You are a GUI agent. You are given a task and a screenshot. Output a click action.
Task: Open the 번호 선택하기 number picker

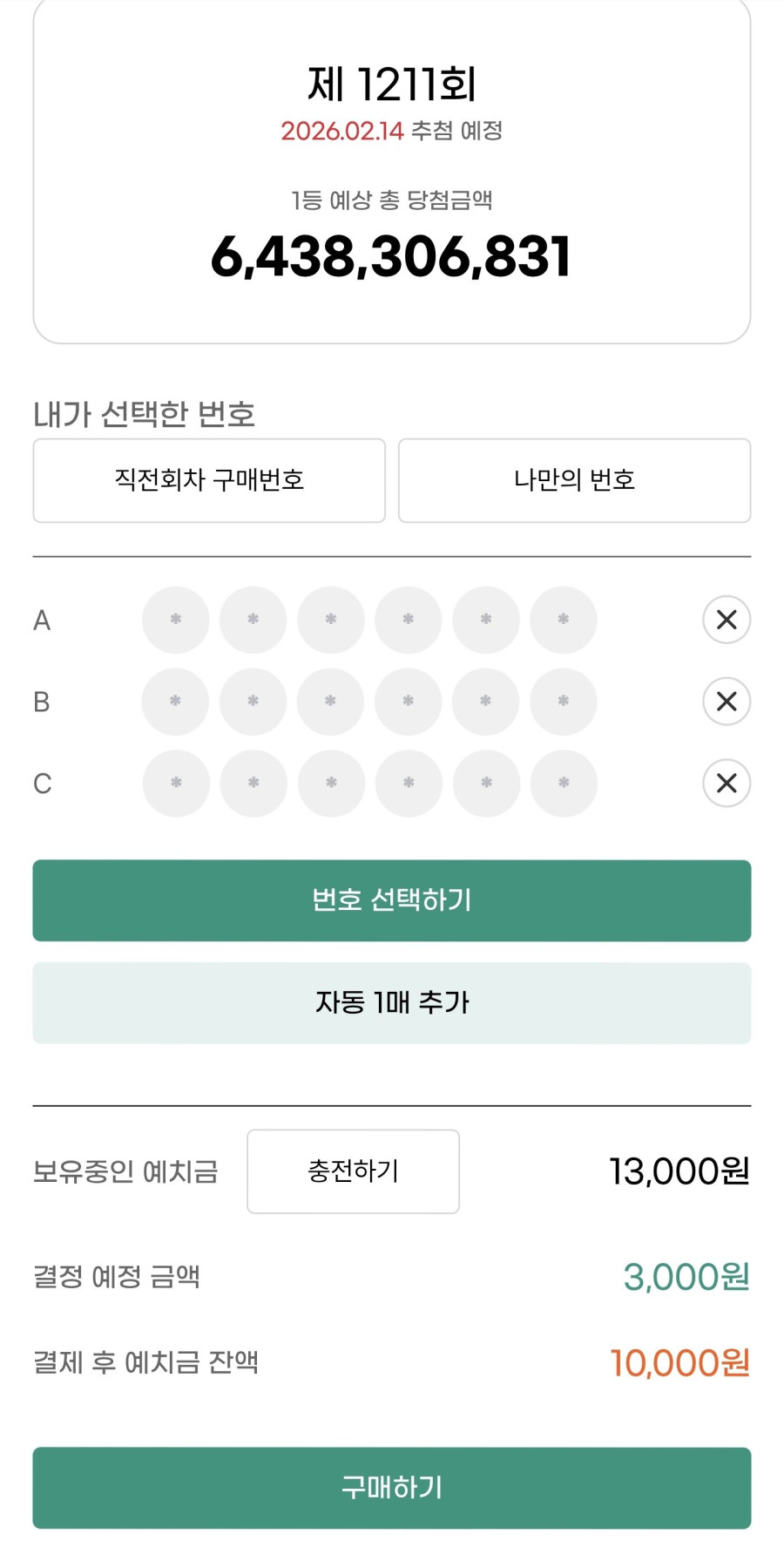tap(391, 900)
